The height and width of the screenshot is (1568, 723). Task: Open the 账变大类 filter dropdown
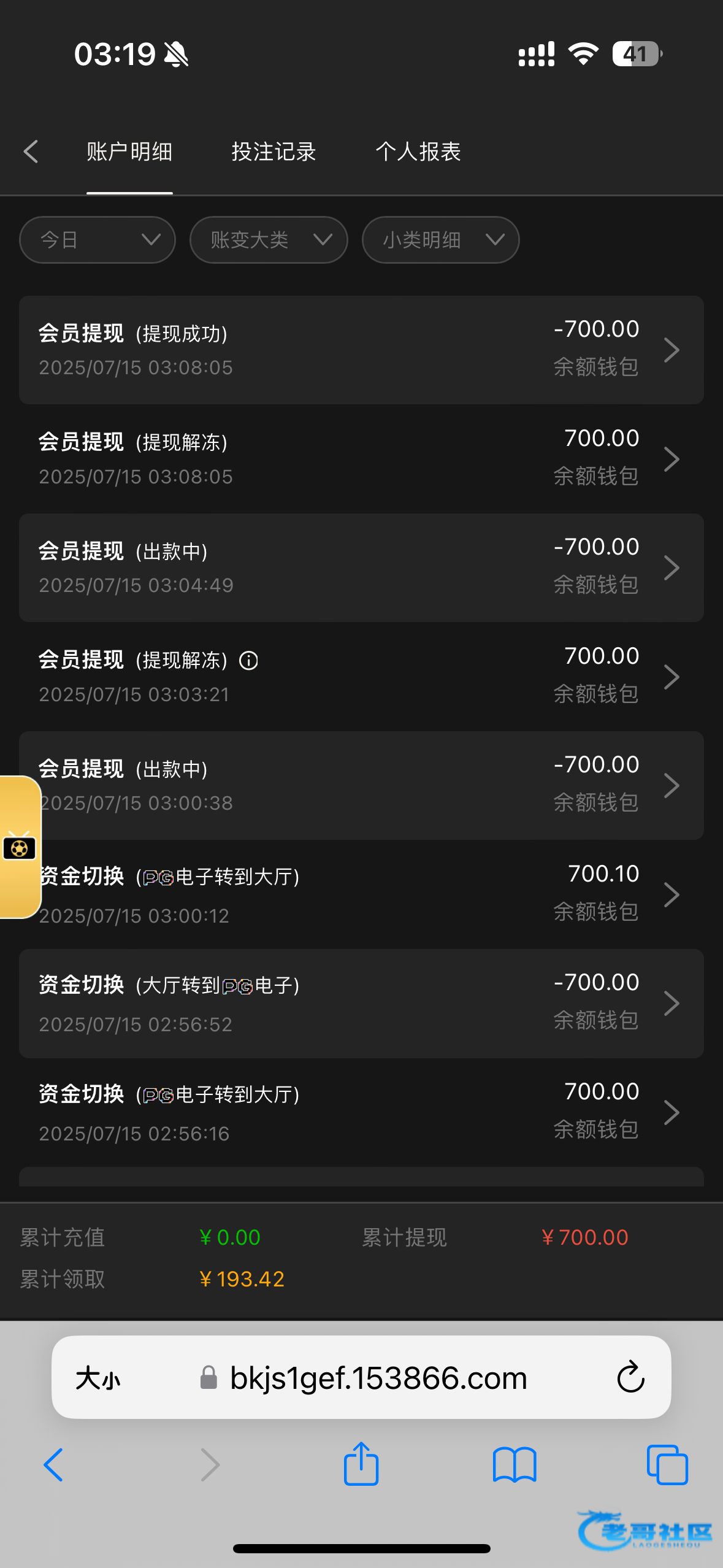point(269,240)
